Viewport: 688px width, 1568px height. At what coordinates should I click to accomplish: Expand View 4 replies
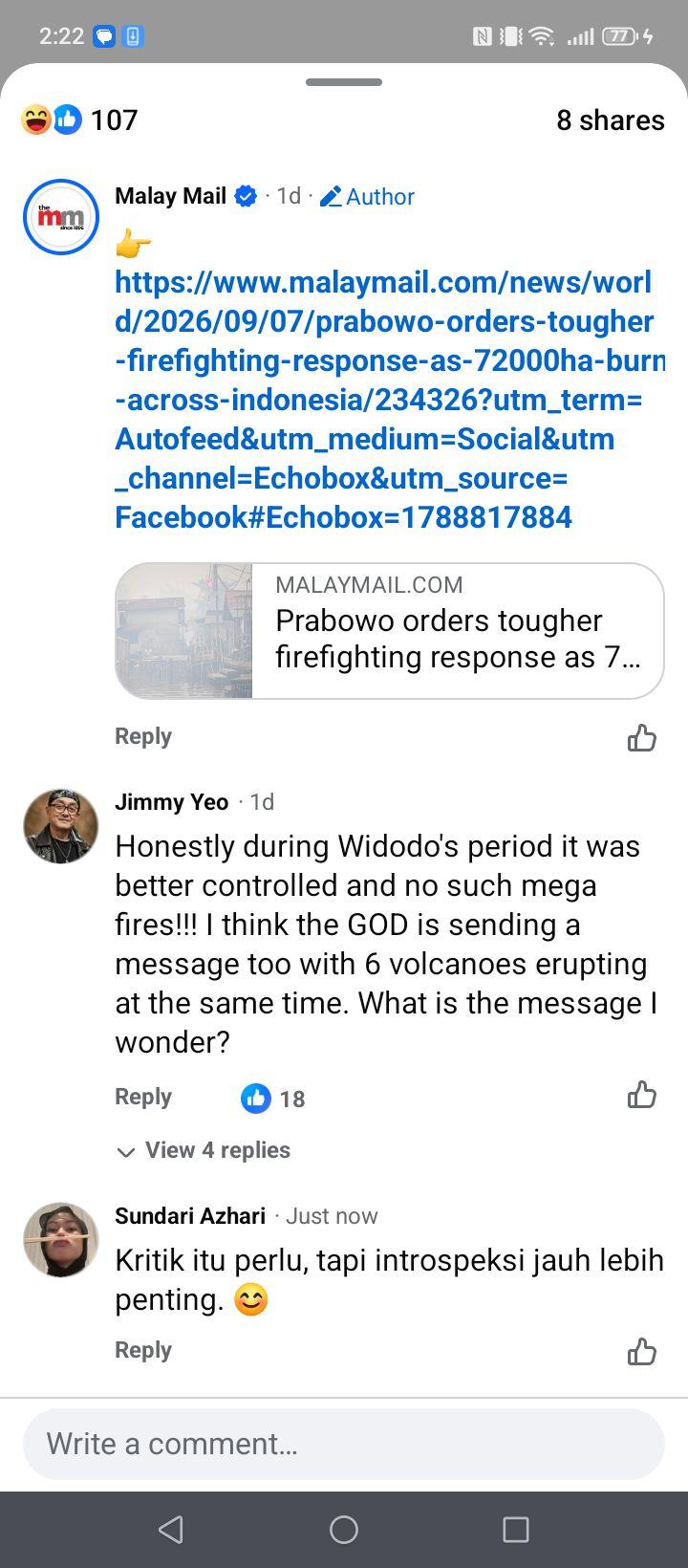tap(204, 1150)
